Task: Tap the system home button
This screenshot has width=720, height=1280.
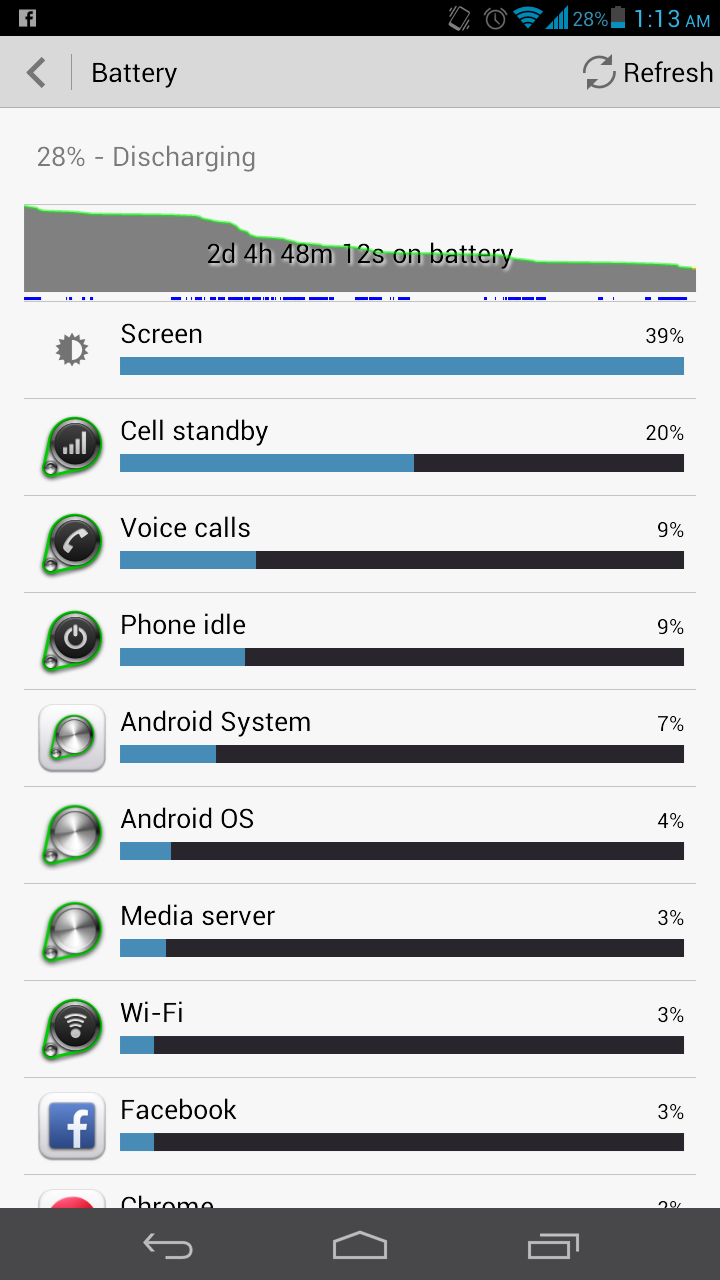Action: tap(360, 1245)
